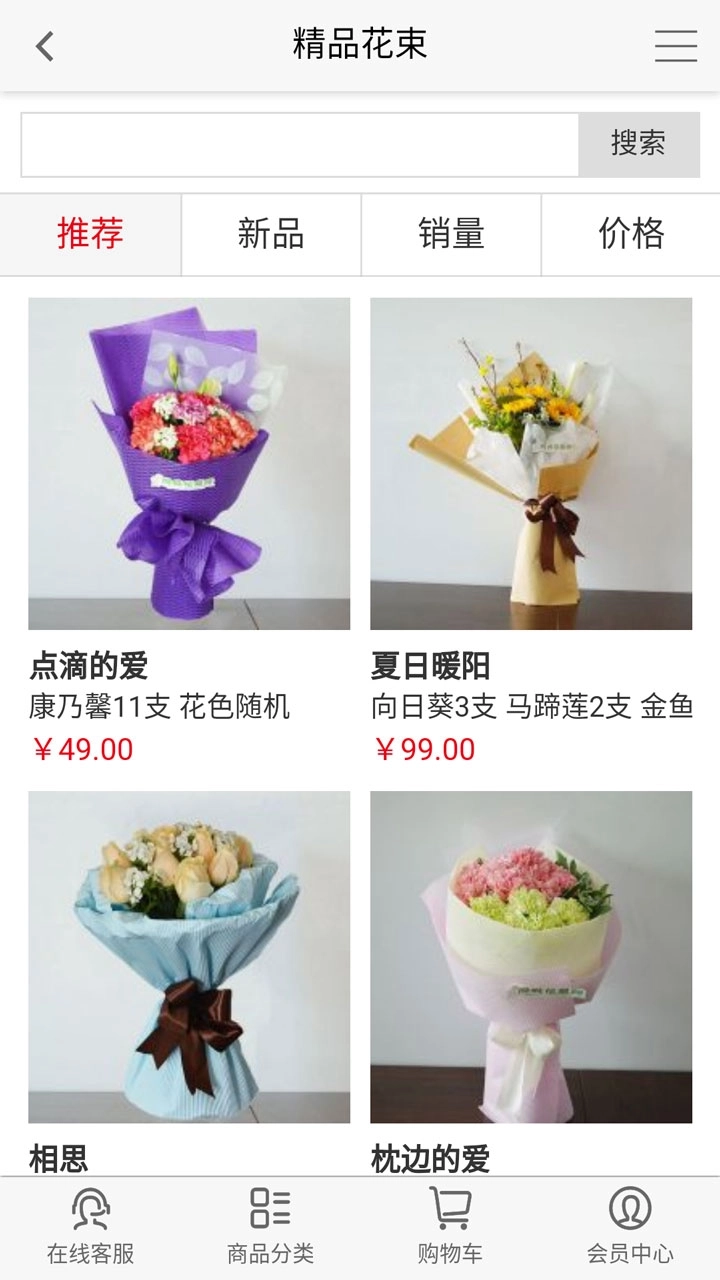Sort bouquets by 价格
The image size is (720, 1280).
[631, 234]
